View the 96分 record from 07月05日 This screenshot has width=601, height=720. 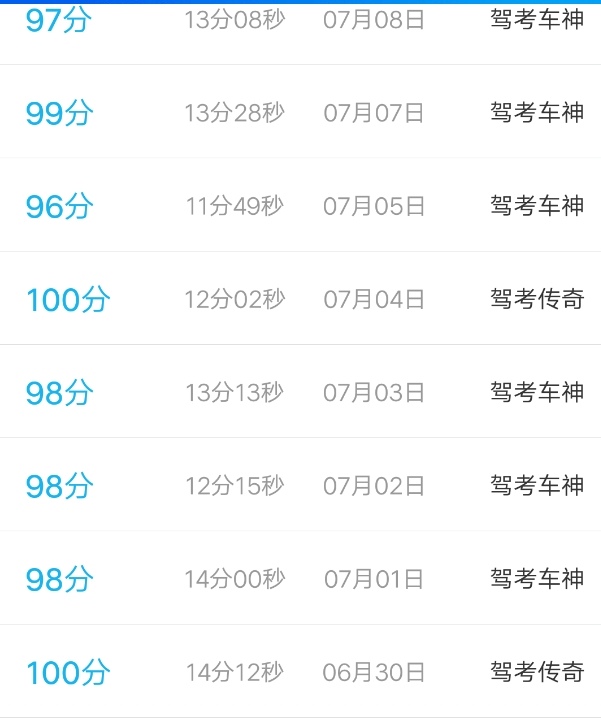point(300,206)
